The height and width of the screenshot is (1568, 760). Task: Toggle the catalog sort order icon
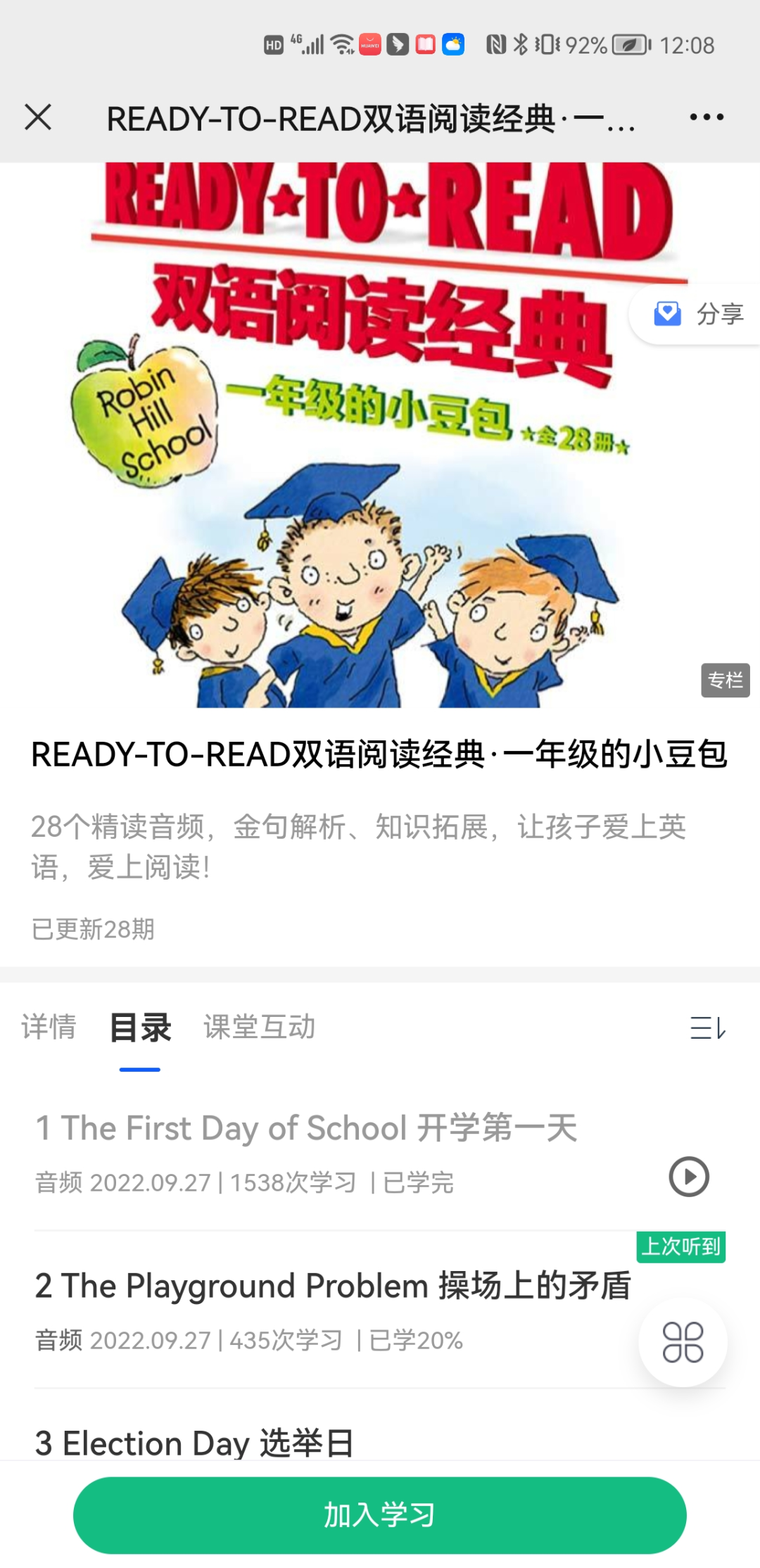coord(707,1028)
